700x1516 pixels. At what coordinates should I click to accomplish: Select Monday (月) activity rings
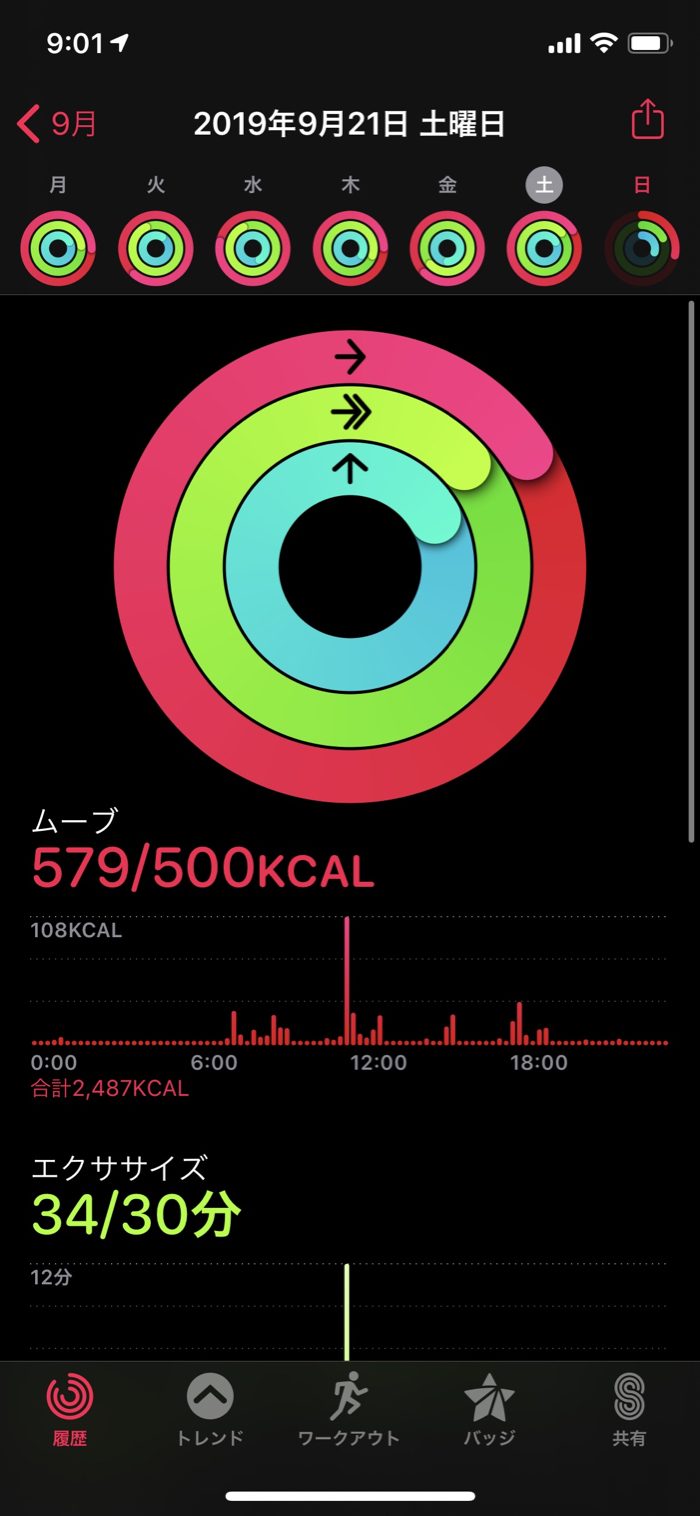click(58, 249)
